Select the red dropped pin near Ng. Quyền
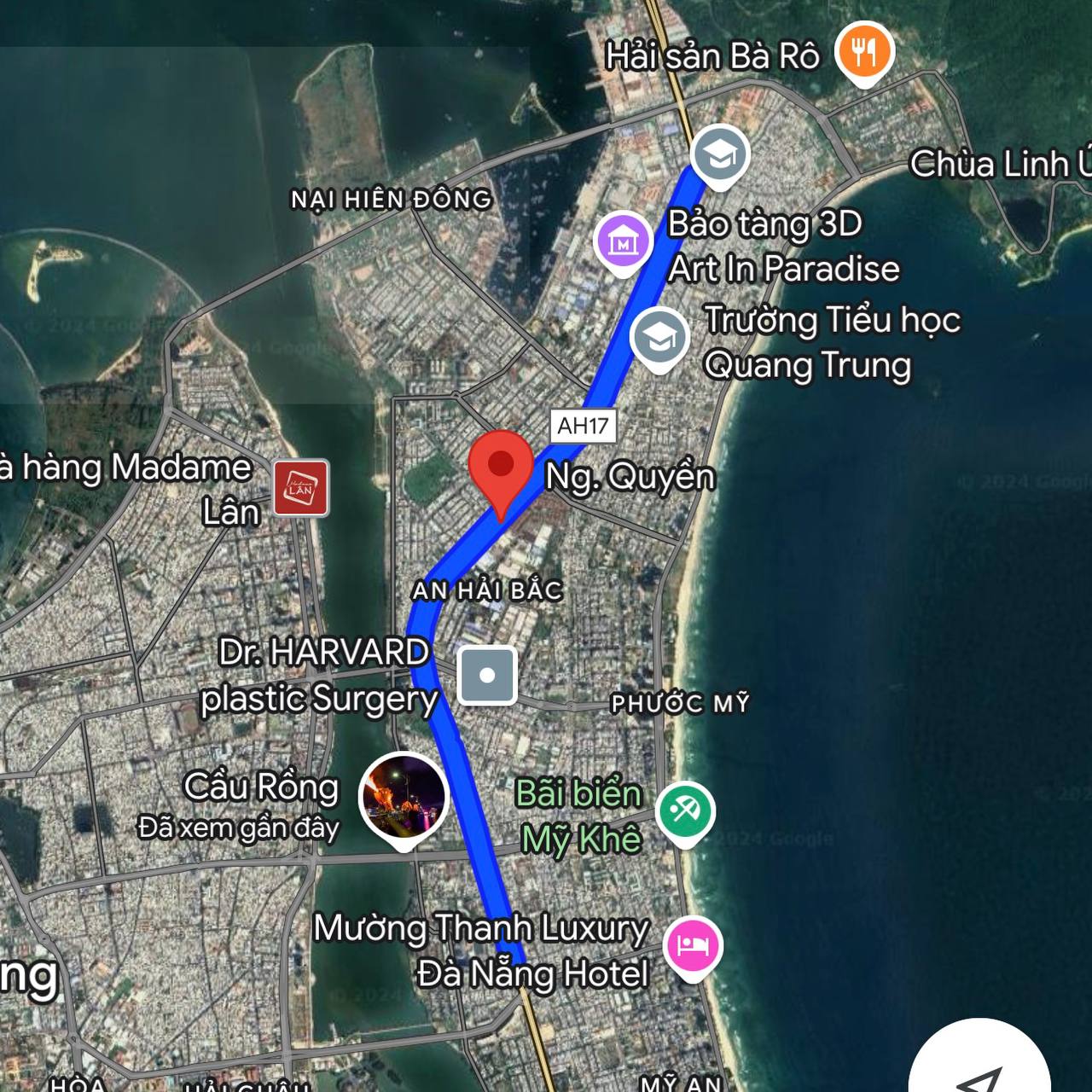1092x1092 pixels. (x=501, y=468)
